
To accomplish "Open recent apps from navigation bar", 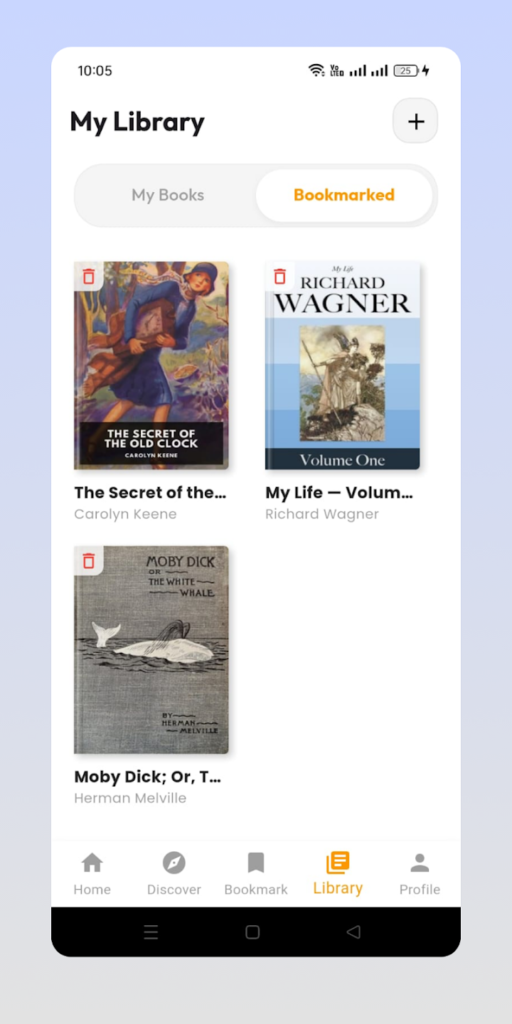I will tap(151, 932).
